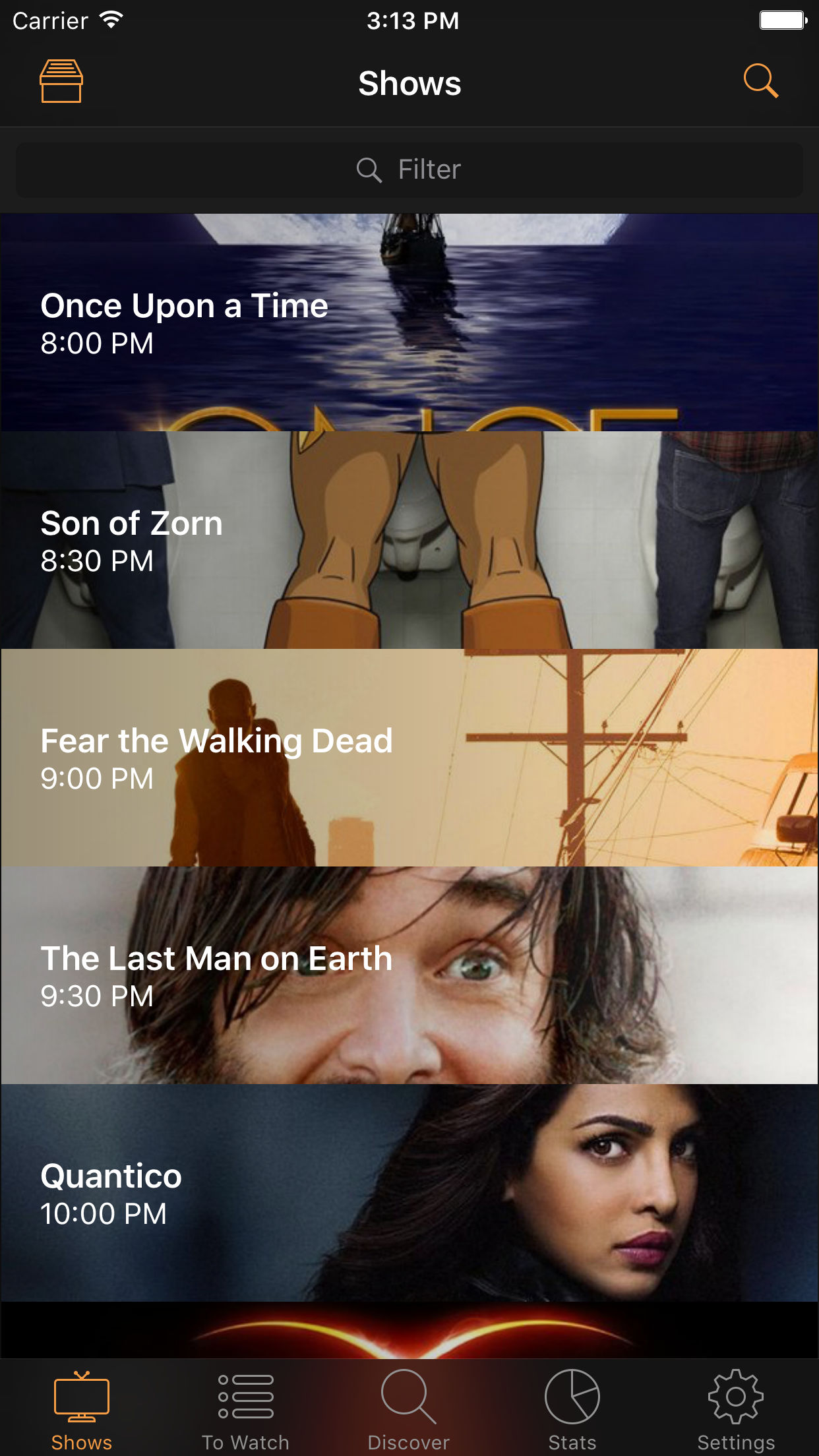Tap the orange search icon in title bar
This screenshot has width=819, height=1456.
point(762,82)
